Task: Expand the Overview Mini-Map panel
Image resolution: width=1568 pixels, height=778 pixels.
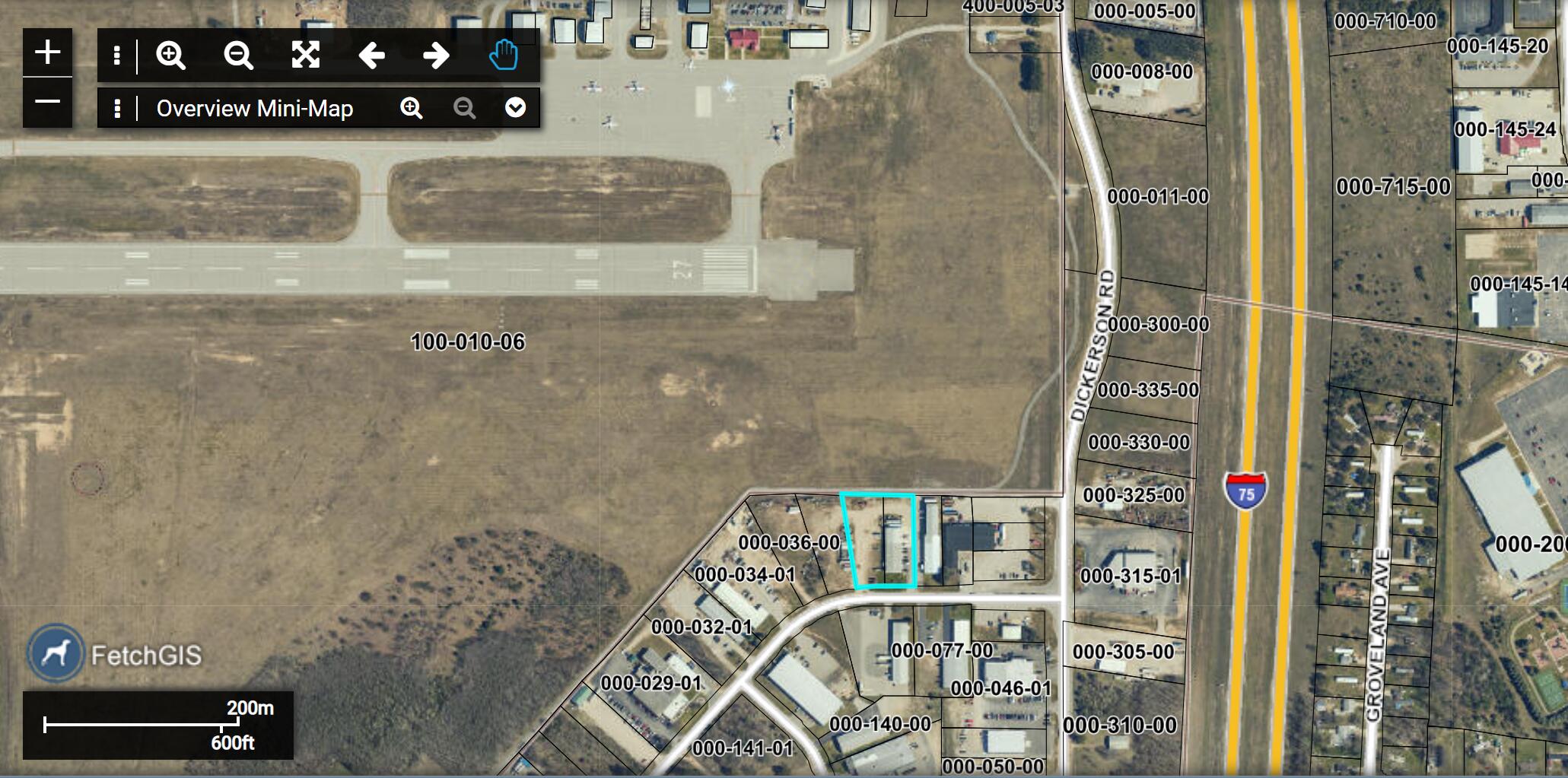Action: coord(515,108)
